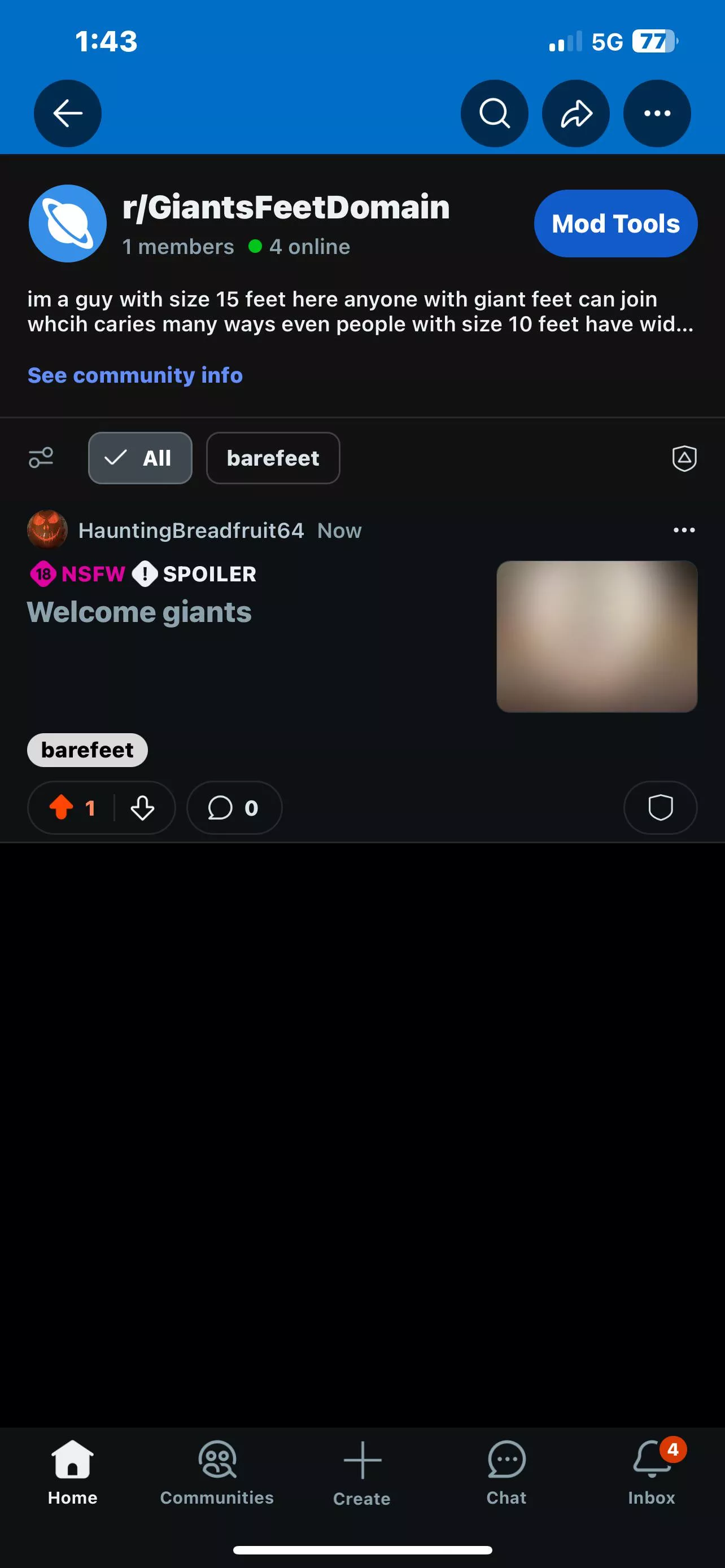Open the mod view shield icon
The width and height of the screenshot is (725, 1568).
(x=684, y=458)
